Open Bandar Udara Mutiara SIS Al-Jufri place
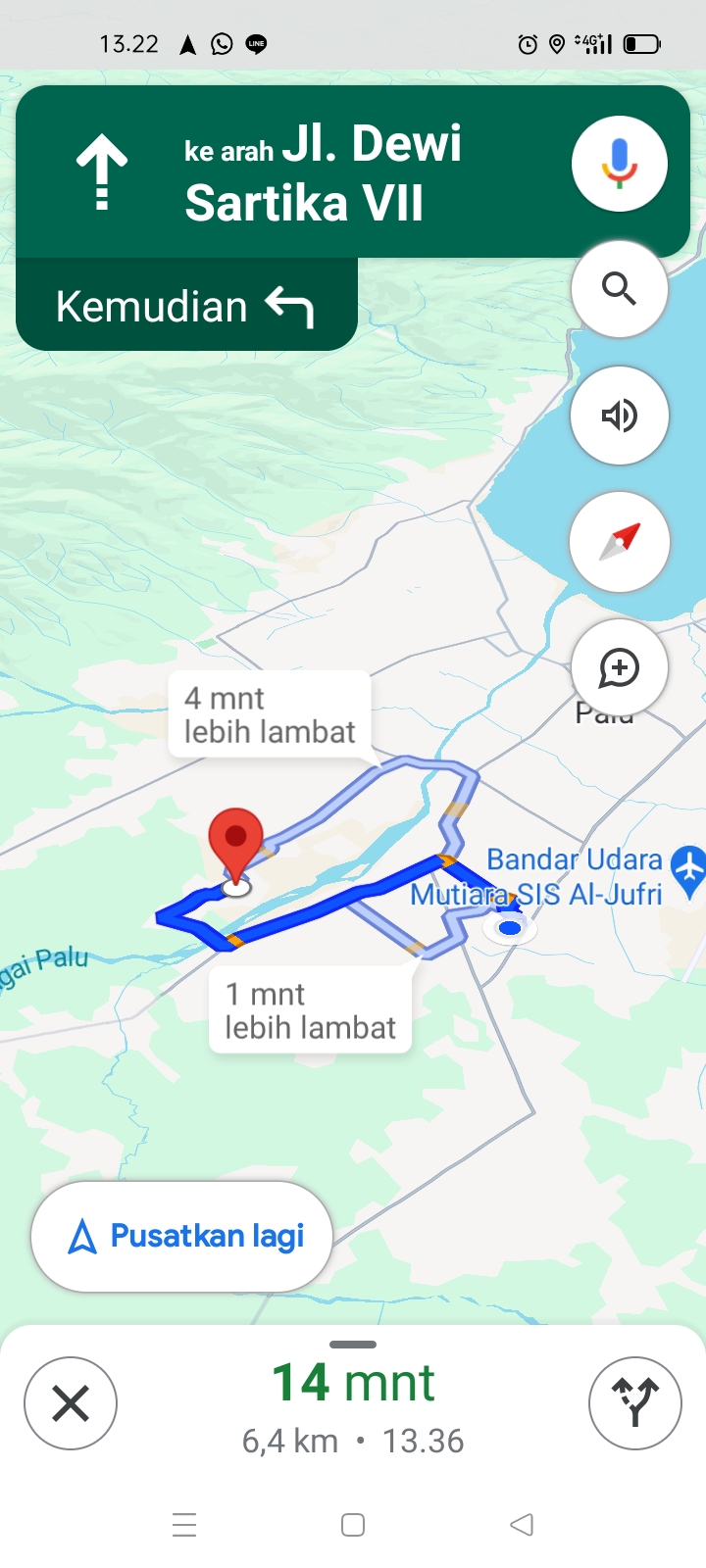706x1568 pixels. [552, 876]
